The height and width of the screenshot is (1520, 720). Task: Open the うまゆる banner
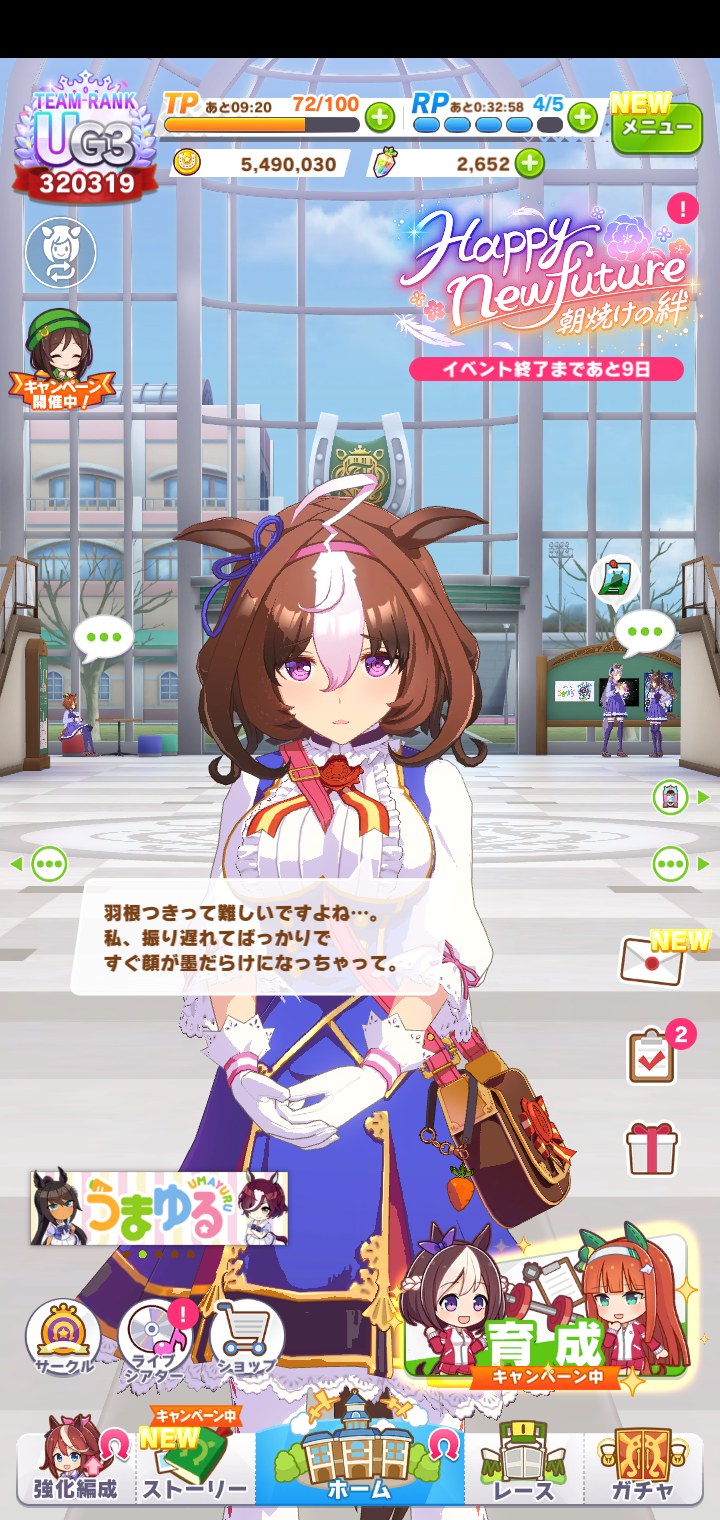pos(159,1209)
